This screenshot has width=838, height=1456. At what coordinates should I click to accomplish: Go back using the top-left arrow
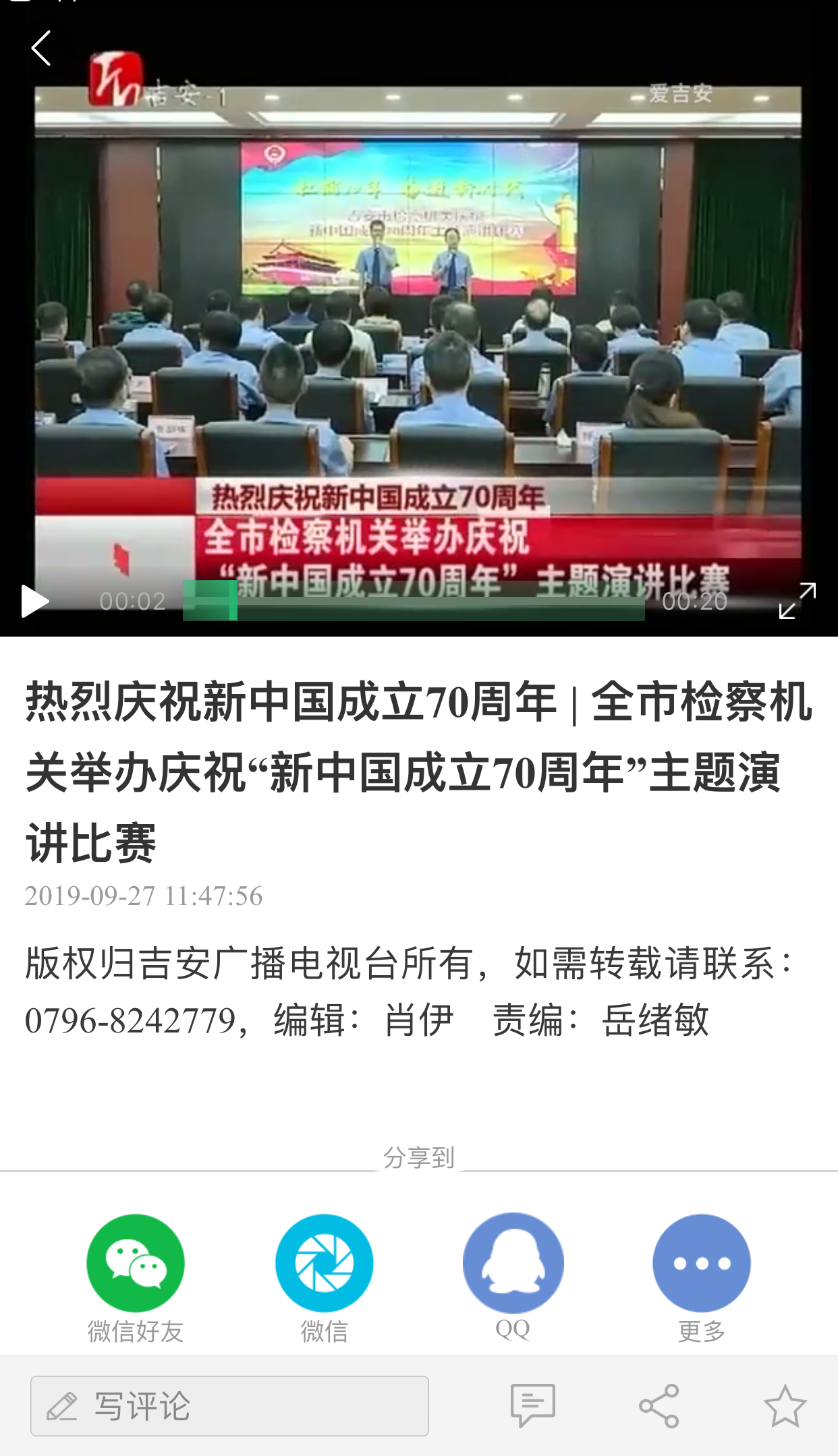tap(41, 49)
